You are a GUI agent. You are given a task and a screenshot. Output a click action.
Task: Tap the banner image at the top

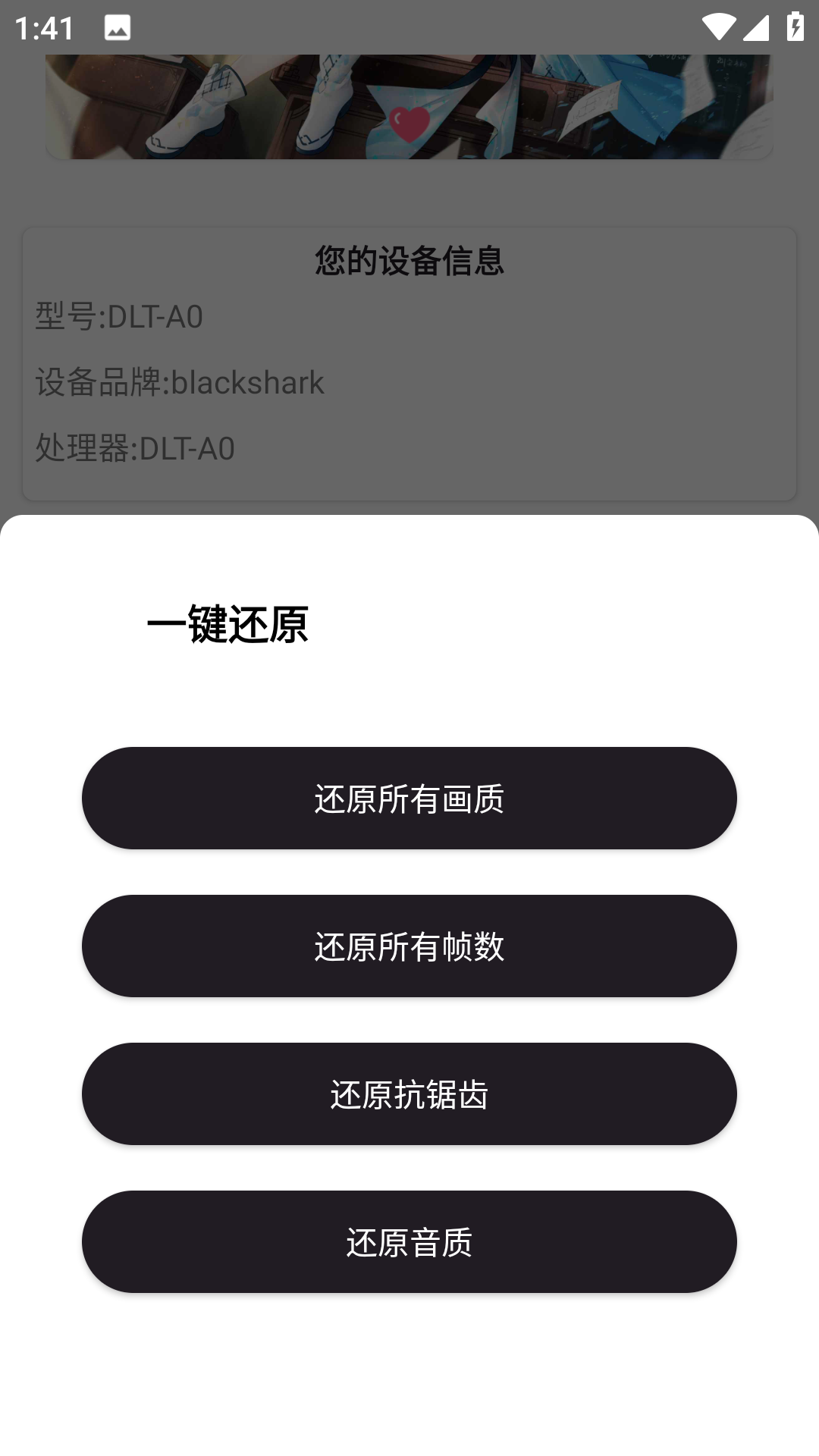point(409,106)
